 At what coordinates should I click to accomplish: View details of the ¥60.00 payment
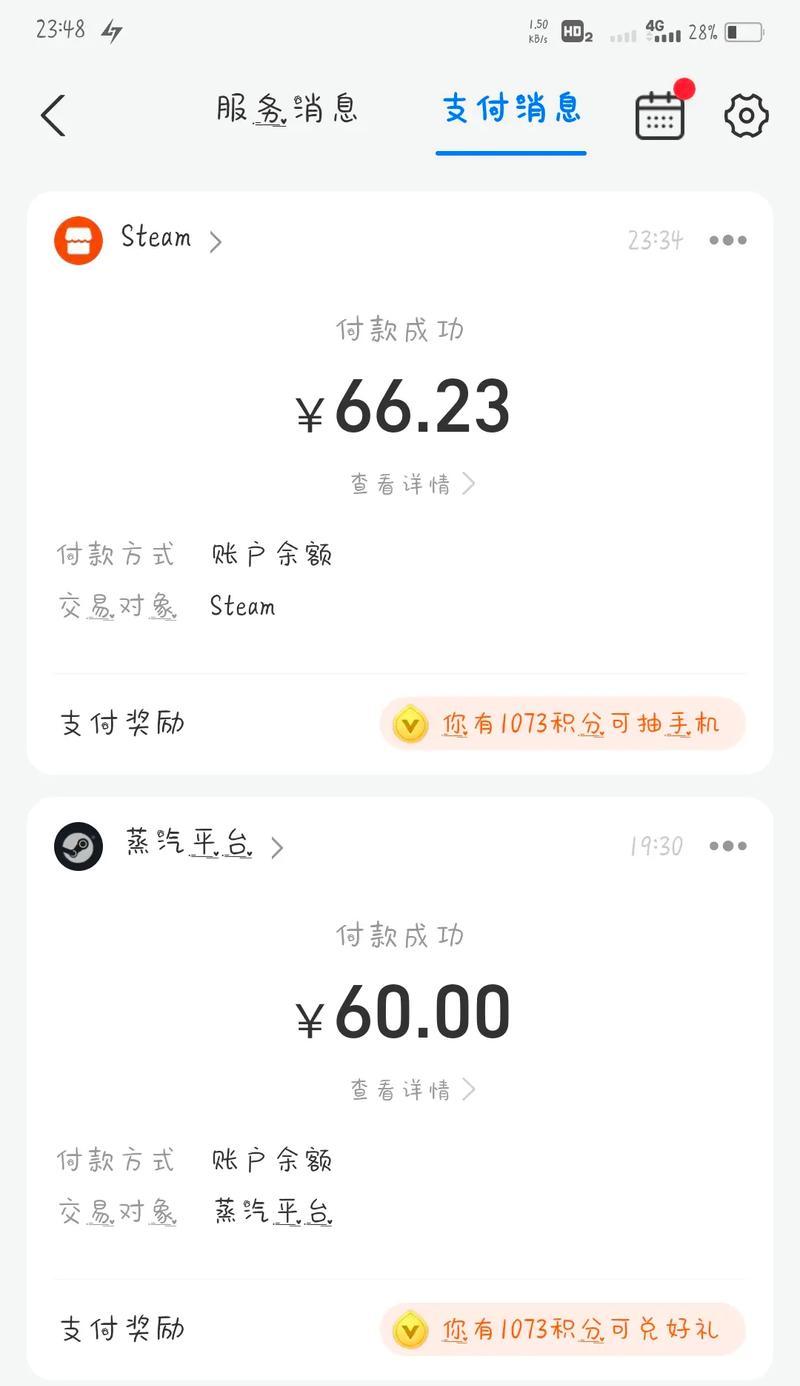pos(412,1089)
